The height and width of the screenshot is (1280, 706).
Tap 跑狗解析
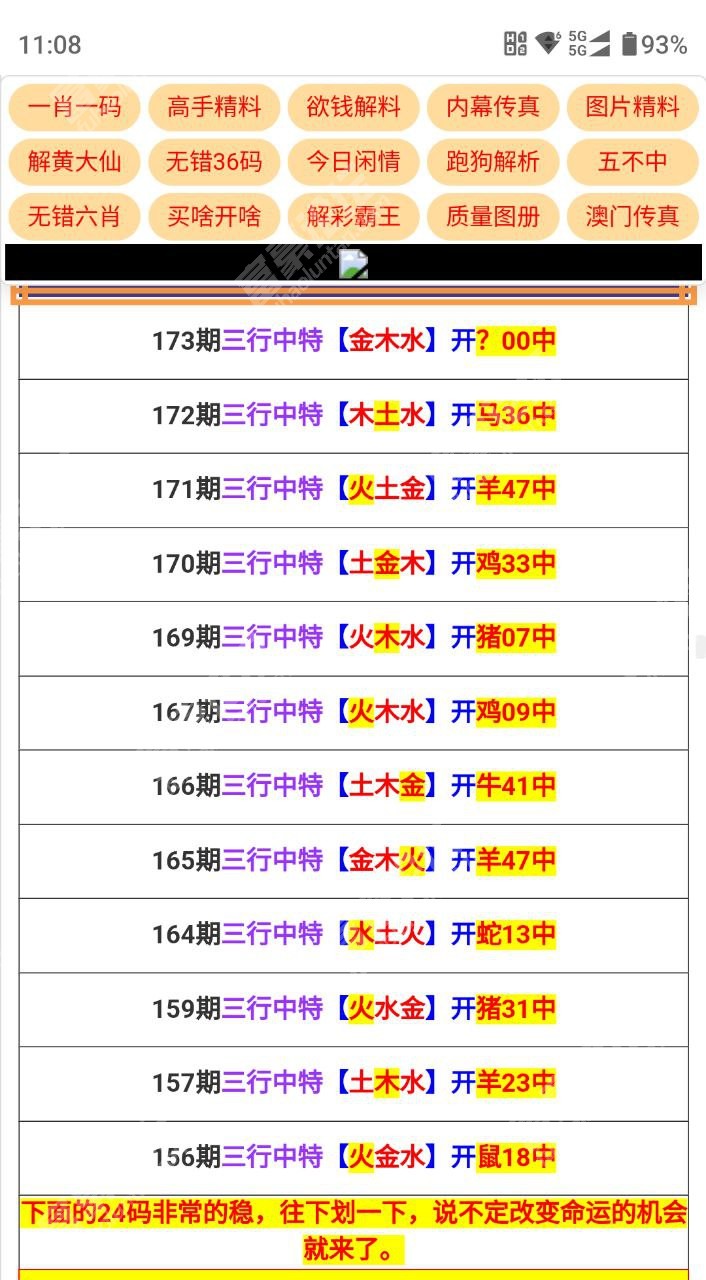coord(493,161)
